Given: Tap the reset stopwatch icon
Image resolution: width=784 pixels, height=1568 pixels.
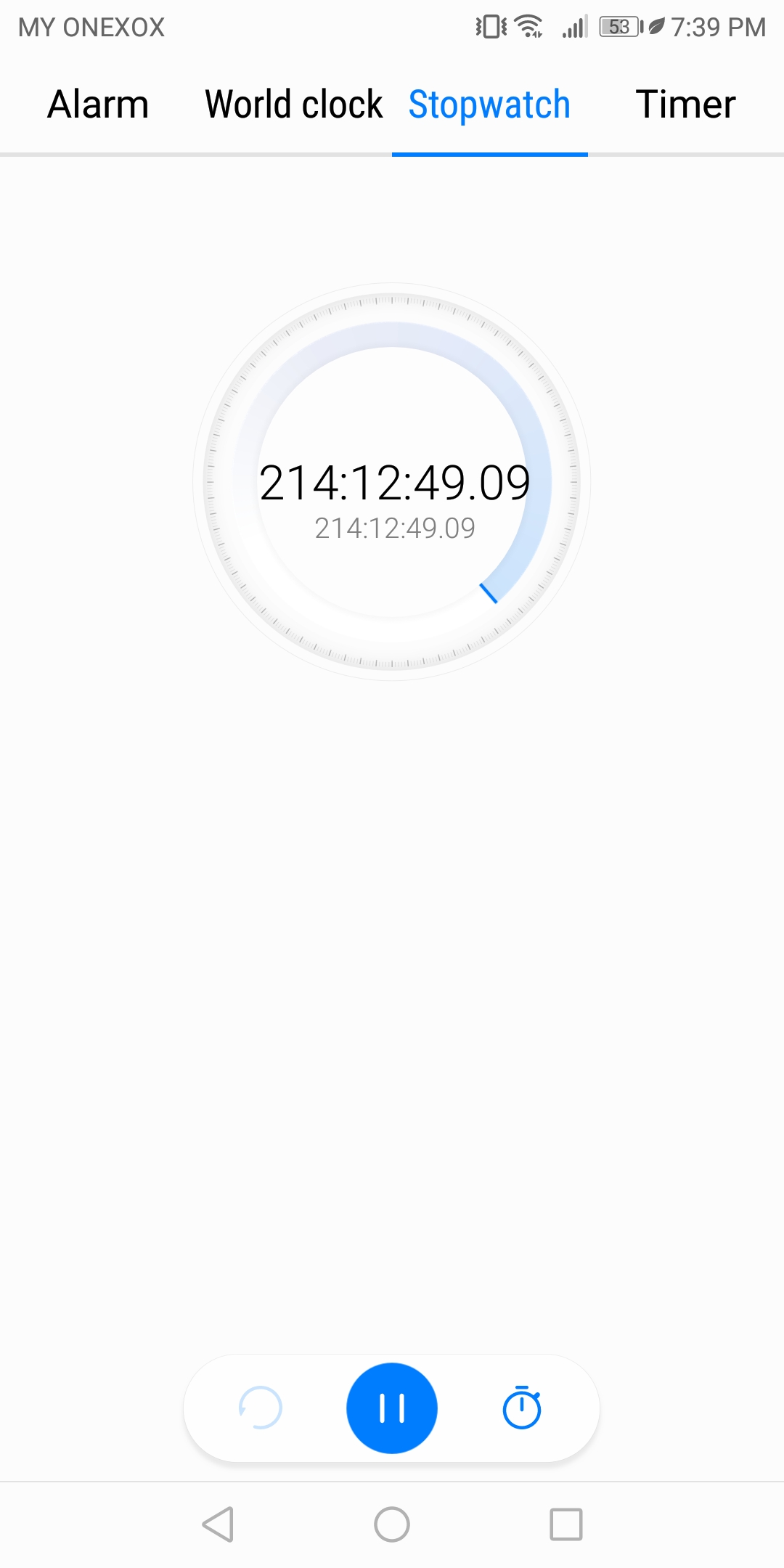Looking at the screenshot, I should pos(261,1408).
